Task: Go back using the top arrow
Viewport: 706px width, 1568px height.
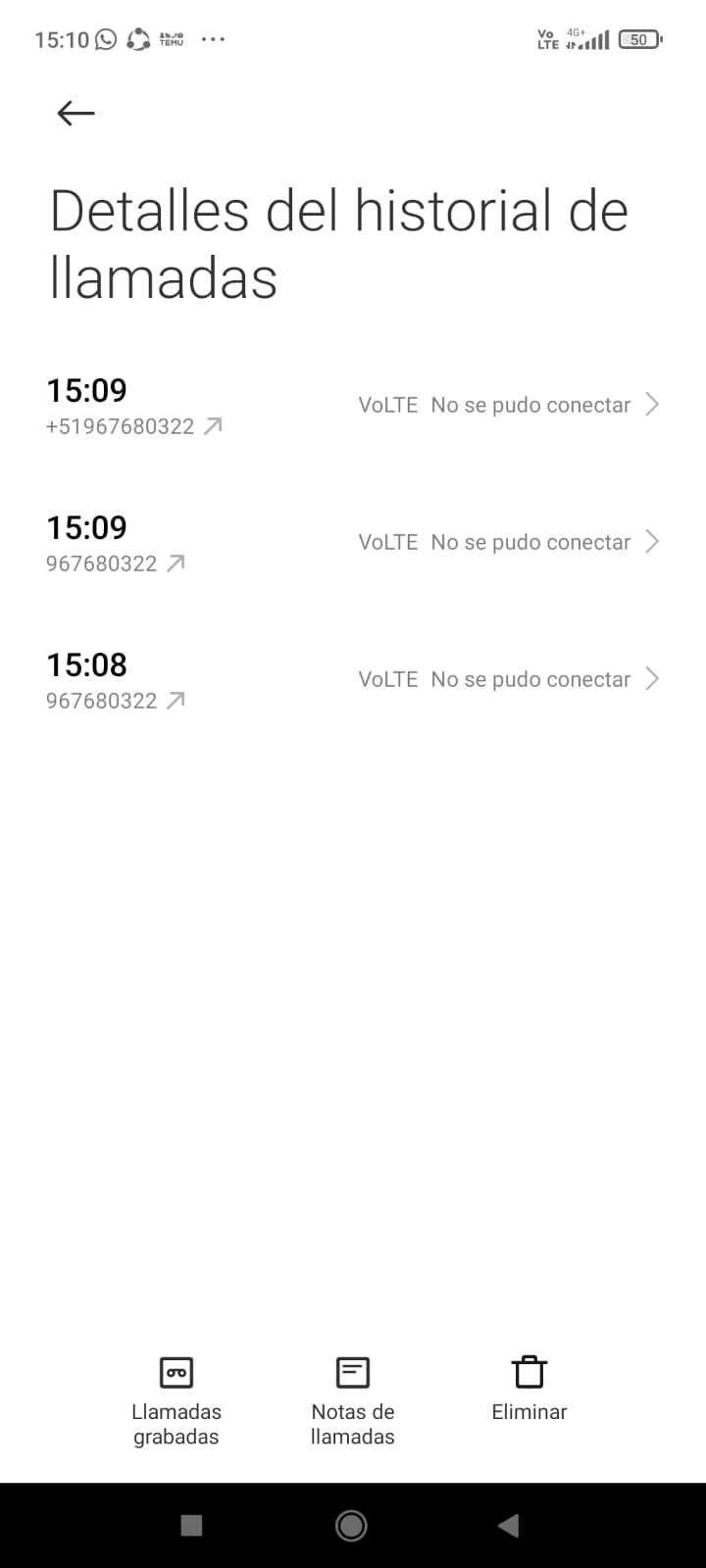Action: point(76,114)
